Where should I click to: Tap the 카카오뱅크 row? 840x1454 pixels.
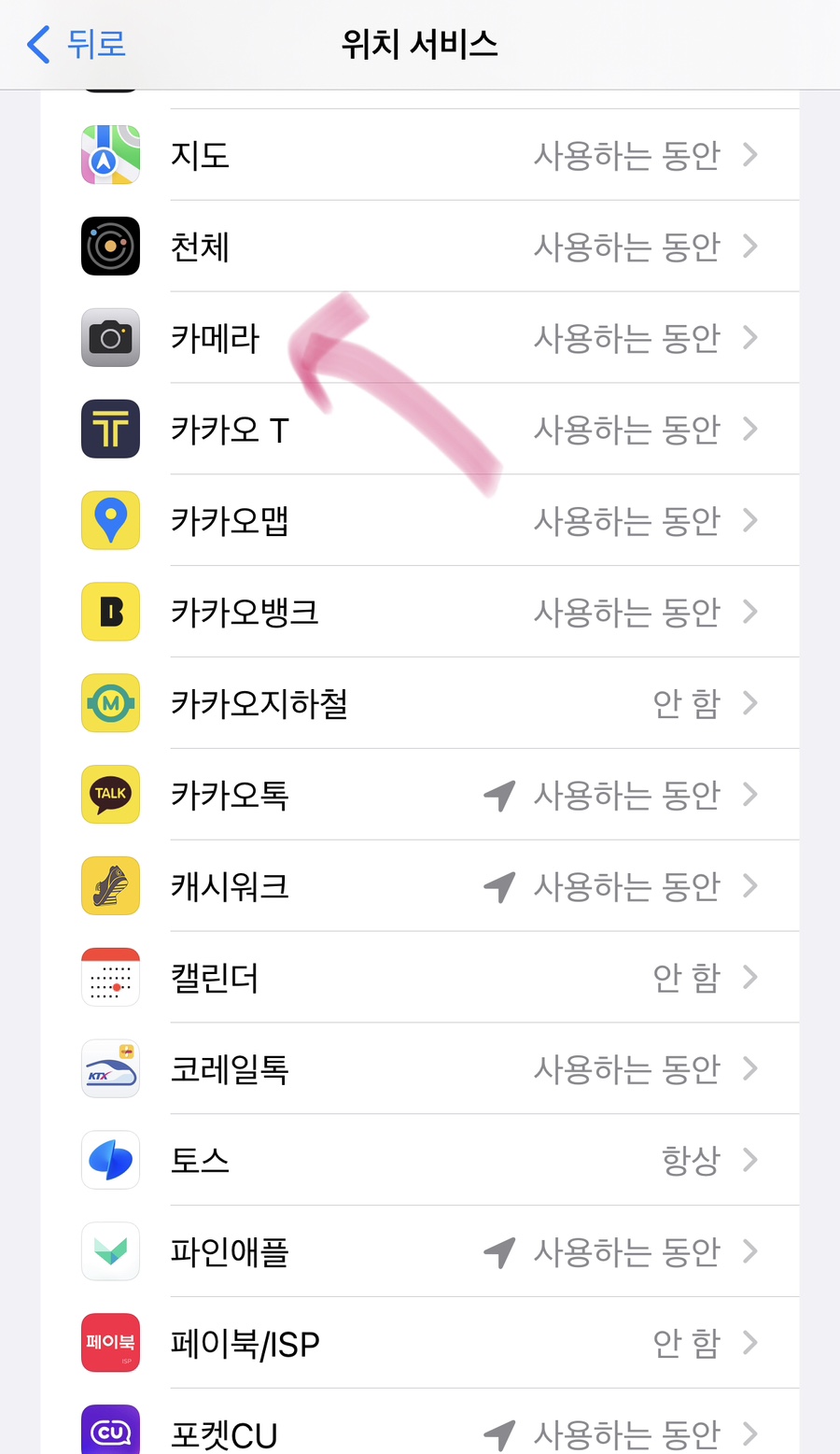(420, 613)
